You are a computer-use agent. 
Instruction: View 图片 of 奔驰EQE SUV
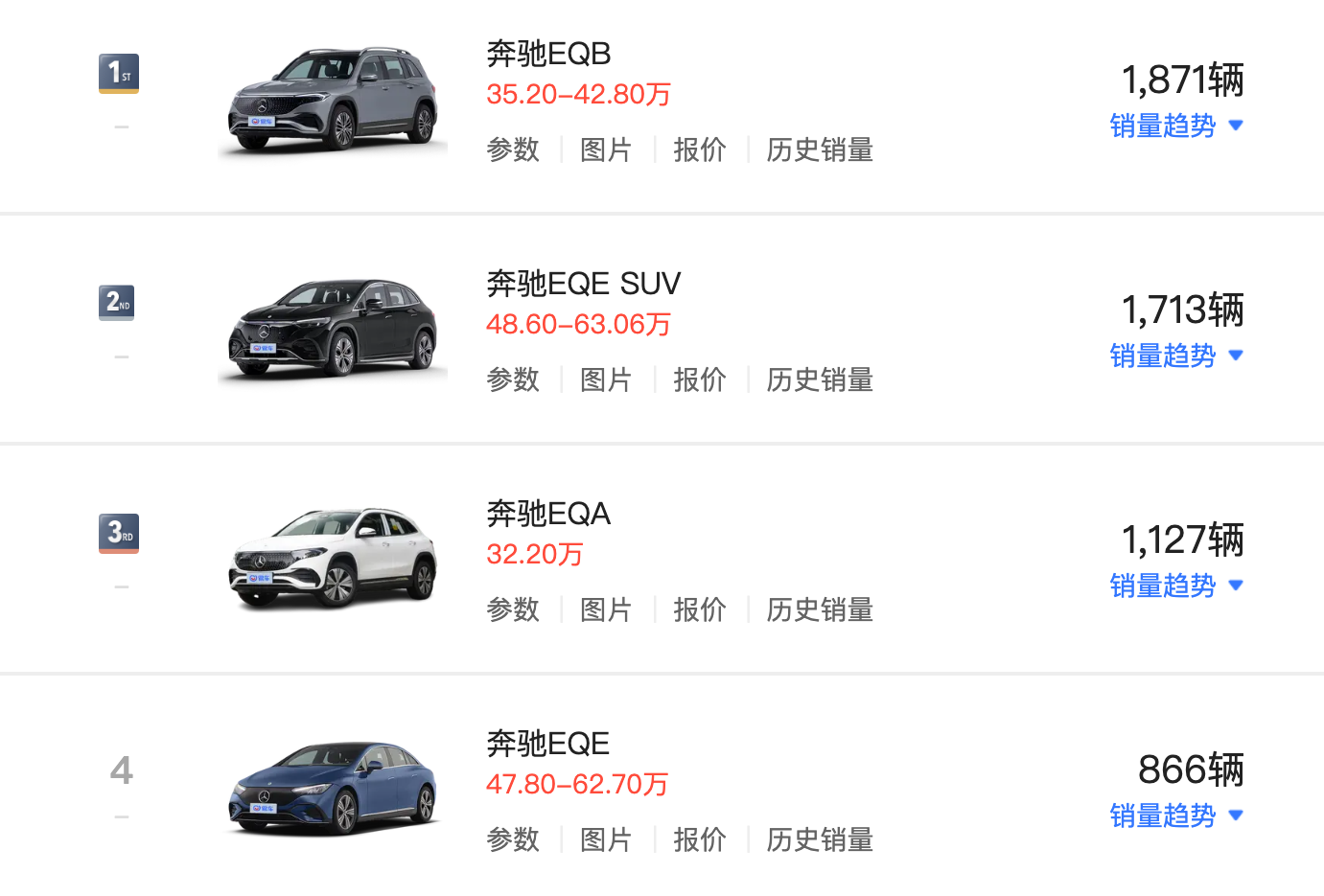tap(606, 379)
